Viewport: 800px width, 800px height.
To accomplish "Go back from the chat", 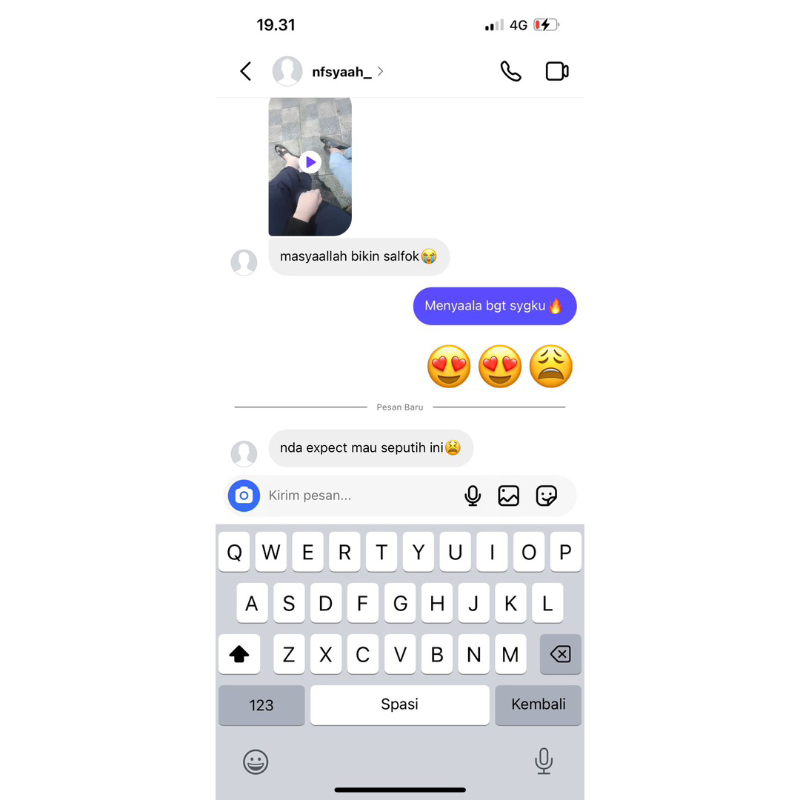I will (246, 71).
